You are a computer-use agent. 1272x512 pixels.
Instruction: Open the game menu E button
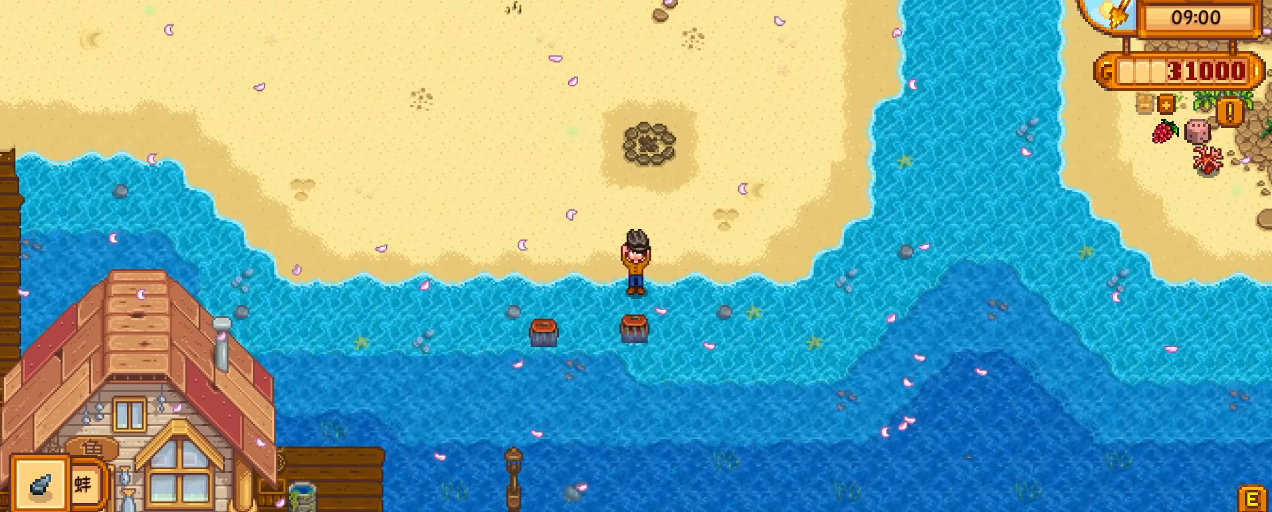click(x=1253, y=498)
